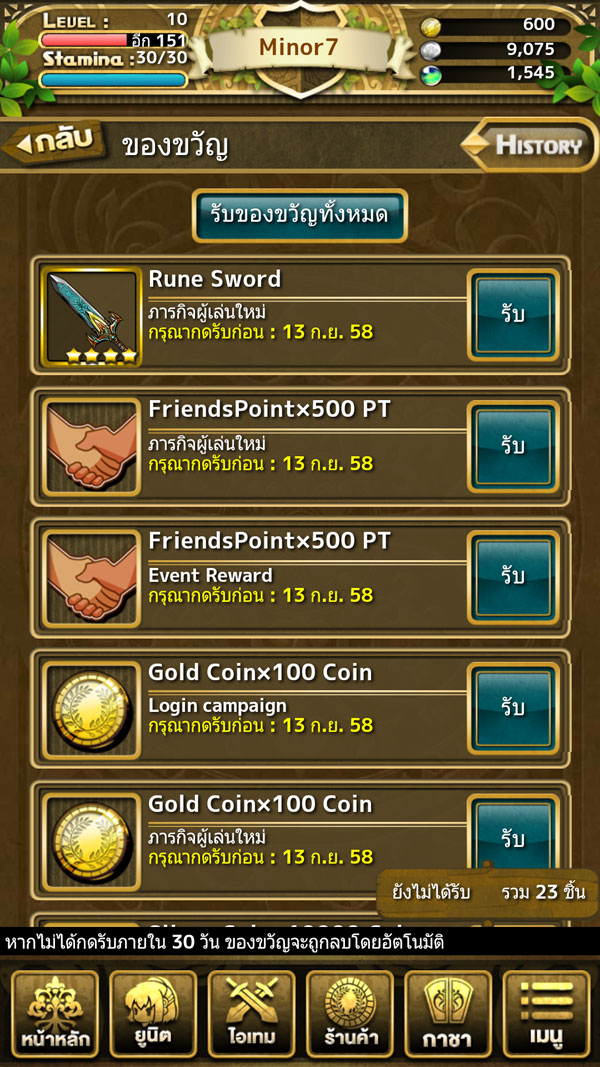Receive Gold Coin×100 from Login campaign
The height and width of the screenshot is (1067, 600).
tap(513, 708)
